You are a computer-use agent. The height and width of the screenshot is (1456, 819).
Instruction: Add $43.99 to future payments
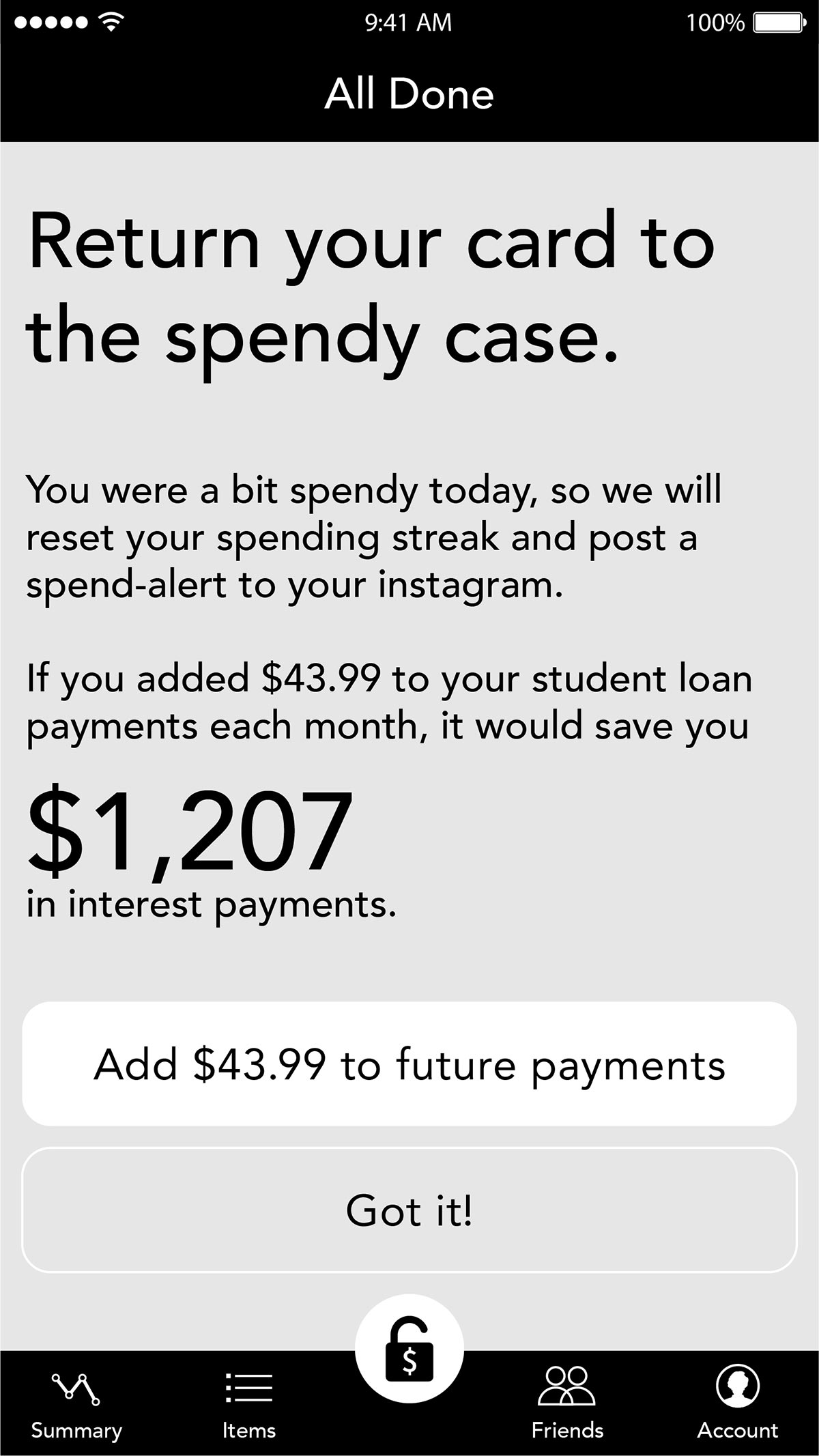point(409,1064)
